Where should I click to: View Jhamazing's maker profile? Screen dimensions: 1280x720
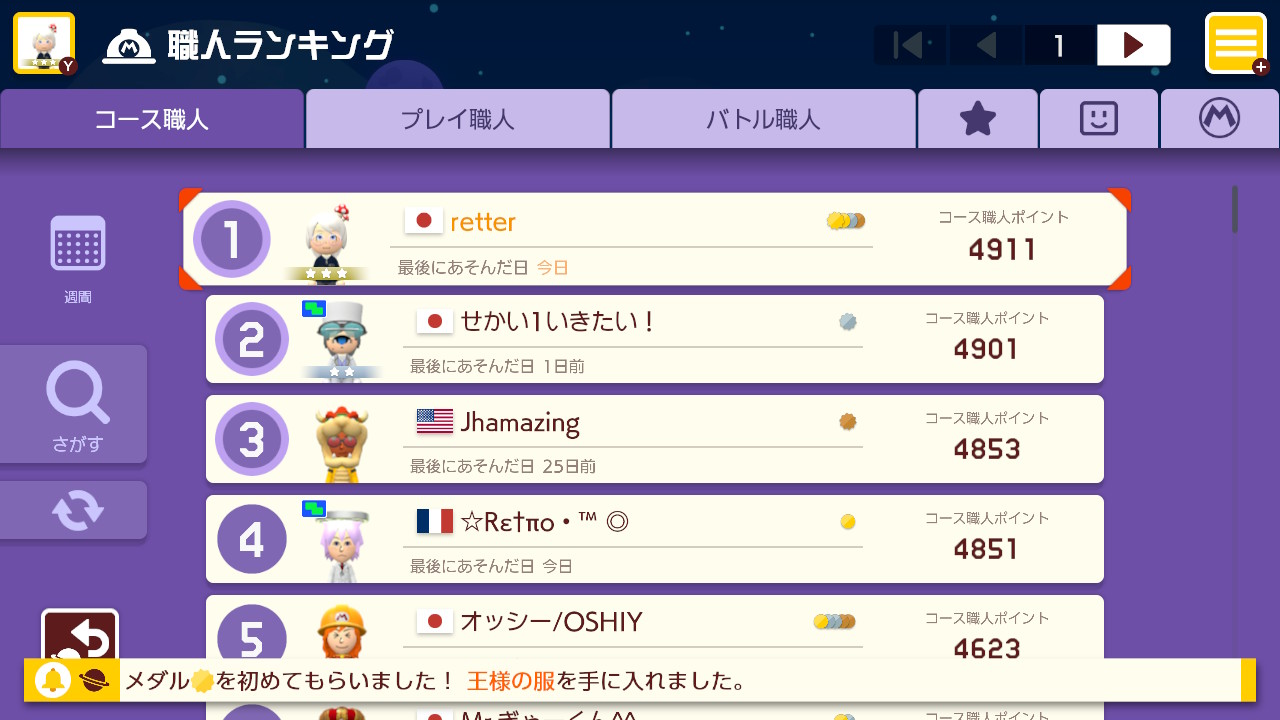coord(654,439)
